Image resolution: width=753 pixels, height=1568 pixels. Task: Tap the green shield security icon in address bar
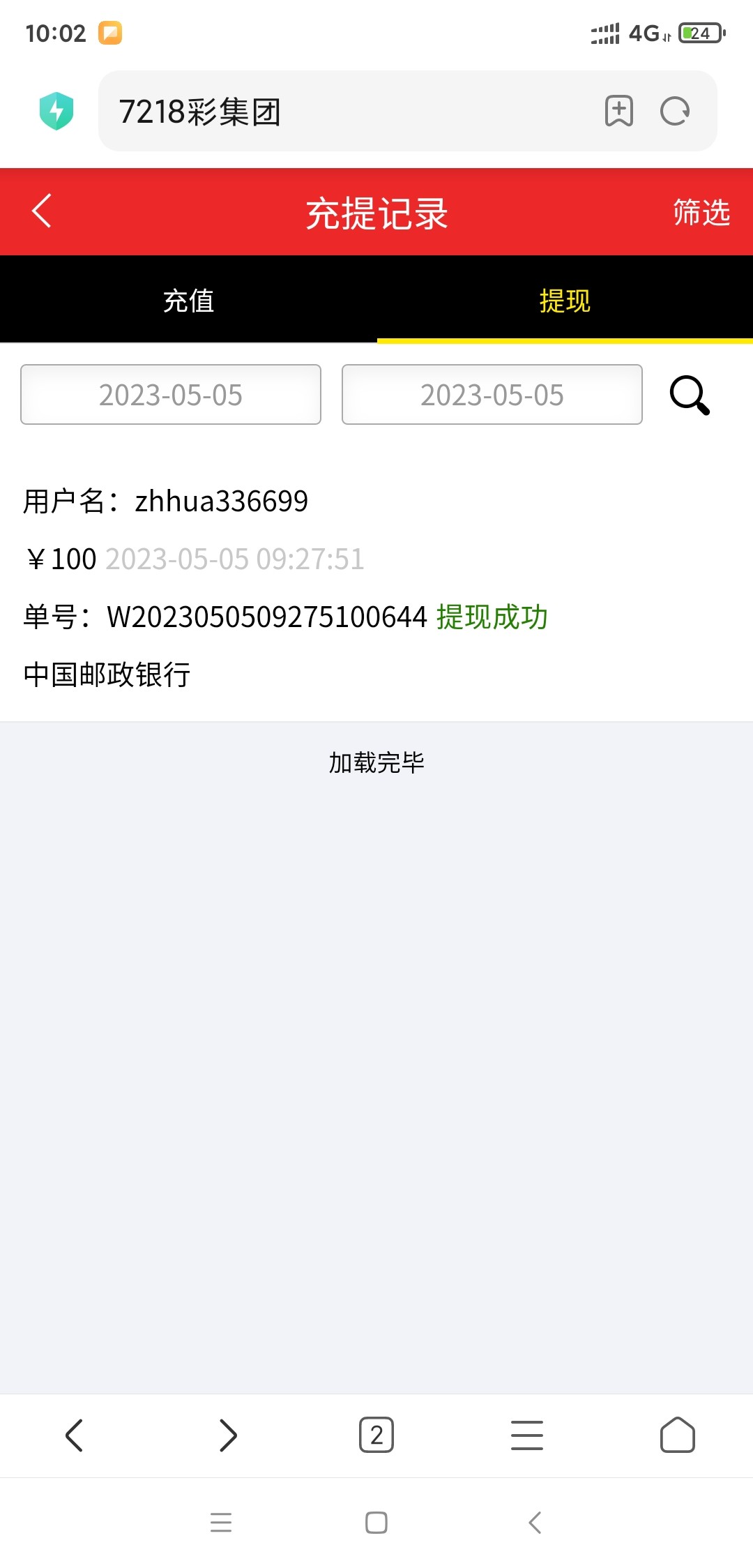(x=58, y=110)
